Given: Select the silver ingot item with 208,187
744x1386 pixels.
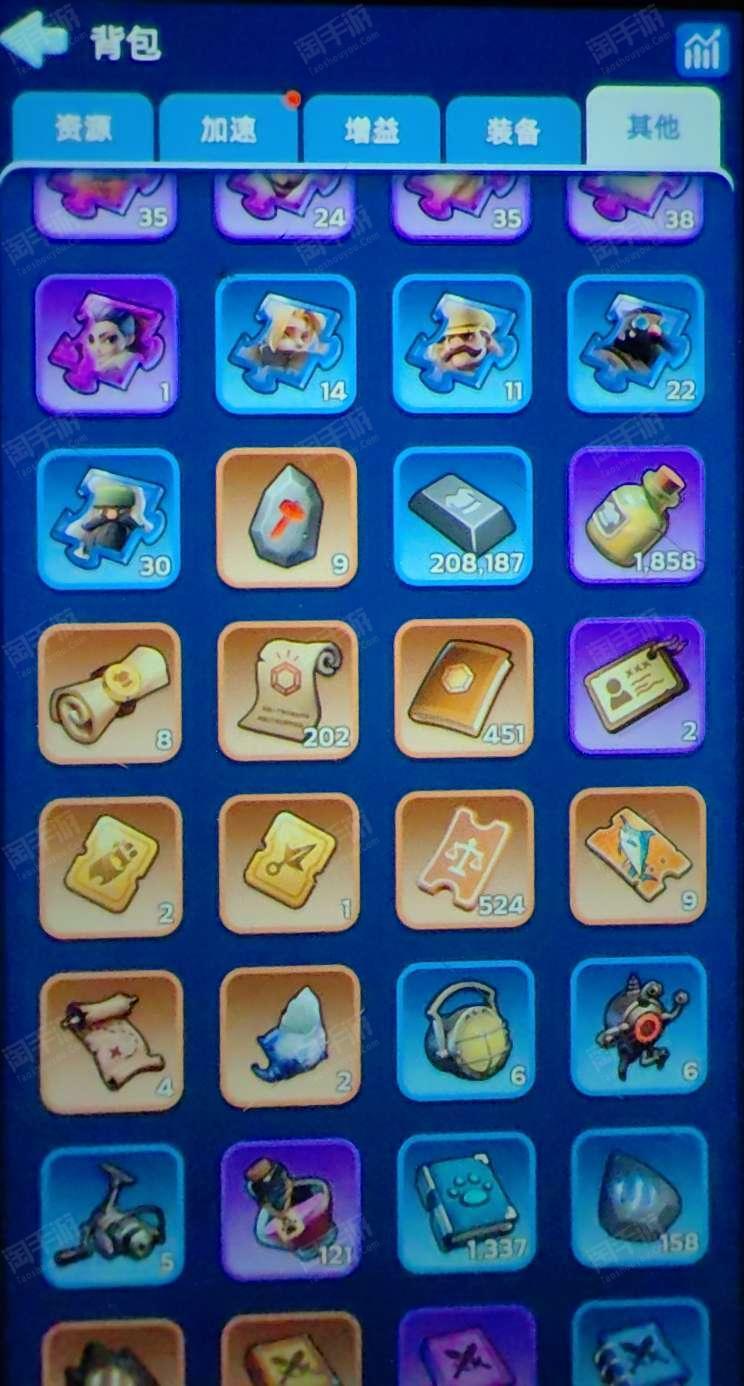Looking at the screenshot, I should pyautogui.click(x=463, y=516).
